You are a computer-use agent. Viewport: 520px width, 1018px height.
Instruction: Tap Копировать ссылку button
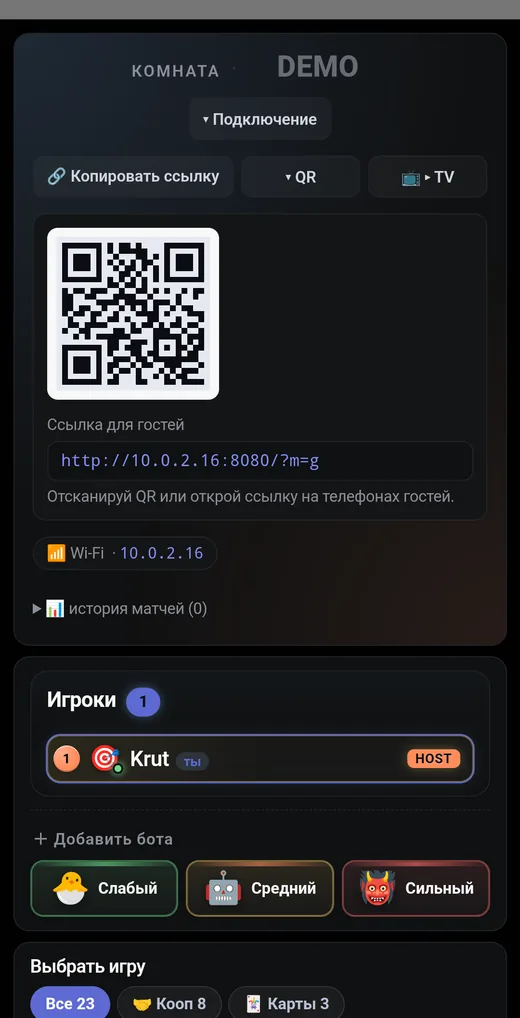pyautogui.click(x=133, y=176)
